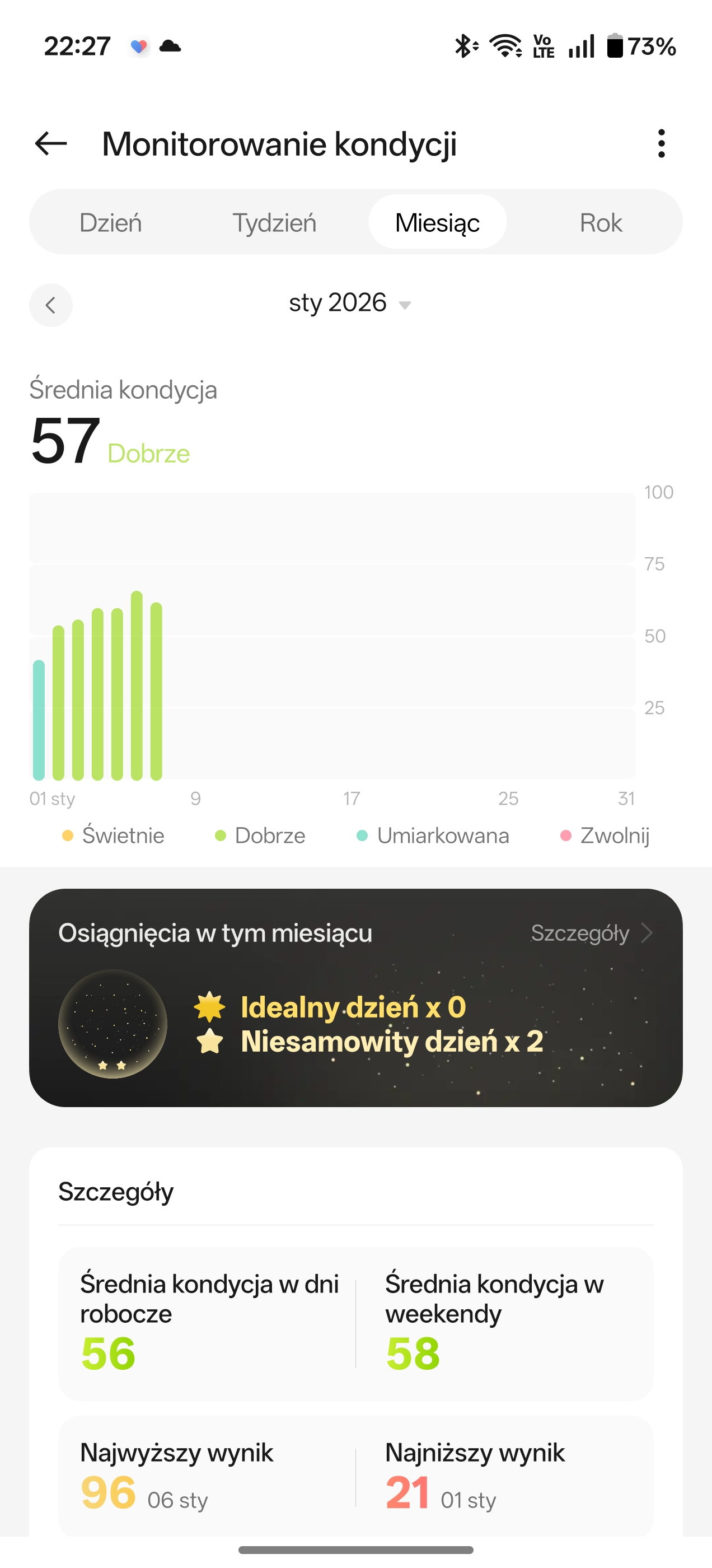Open the three-dot overflow menu
Viewport: 712px width, 1568px height.
click(x=662, y=144)
